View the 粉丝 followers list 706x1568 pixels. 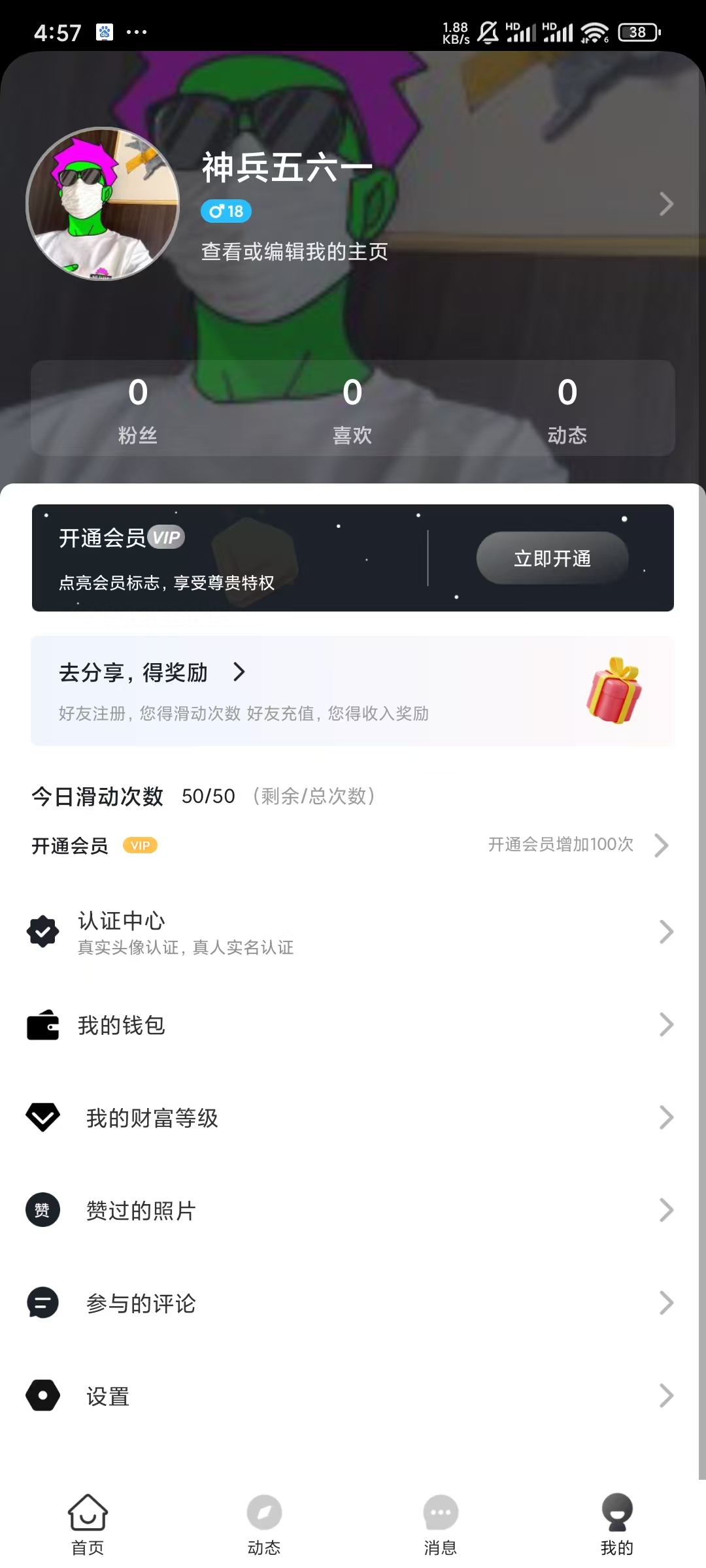pos(138,410)
